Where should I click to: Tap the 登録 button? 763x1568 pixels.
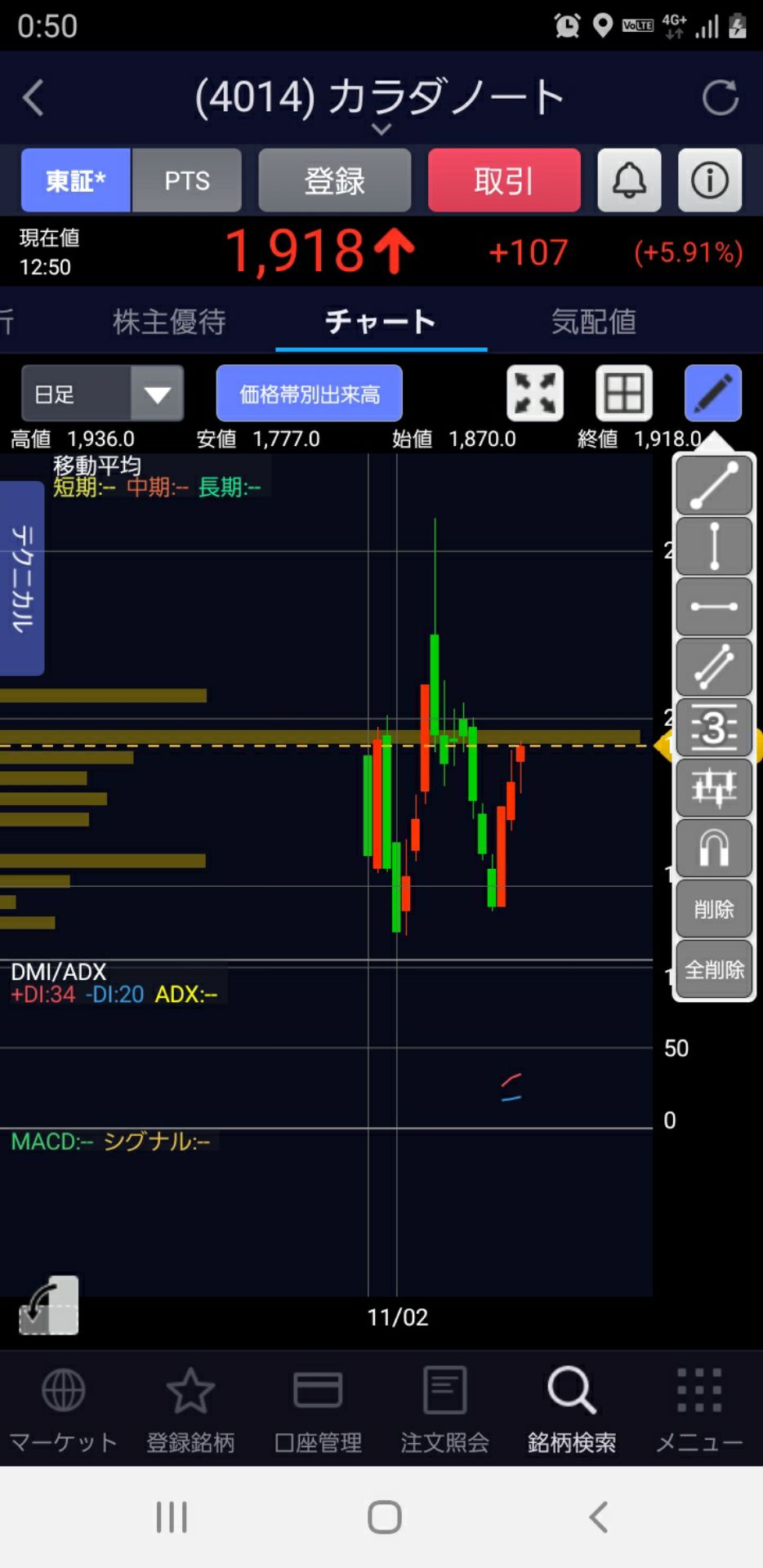[334, 180]
